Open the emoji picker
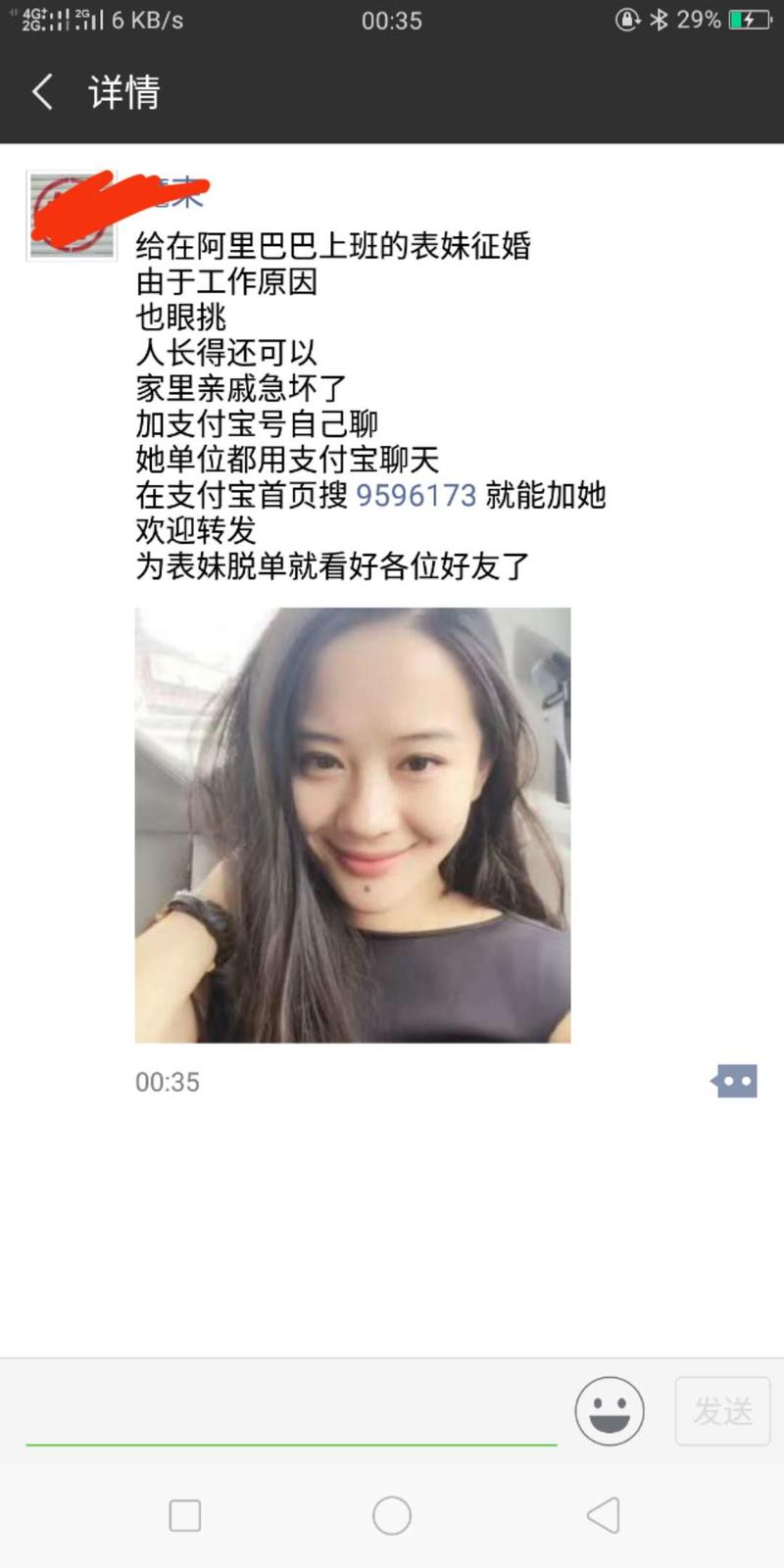The image size is (784, 1568). pos(609,1411)
